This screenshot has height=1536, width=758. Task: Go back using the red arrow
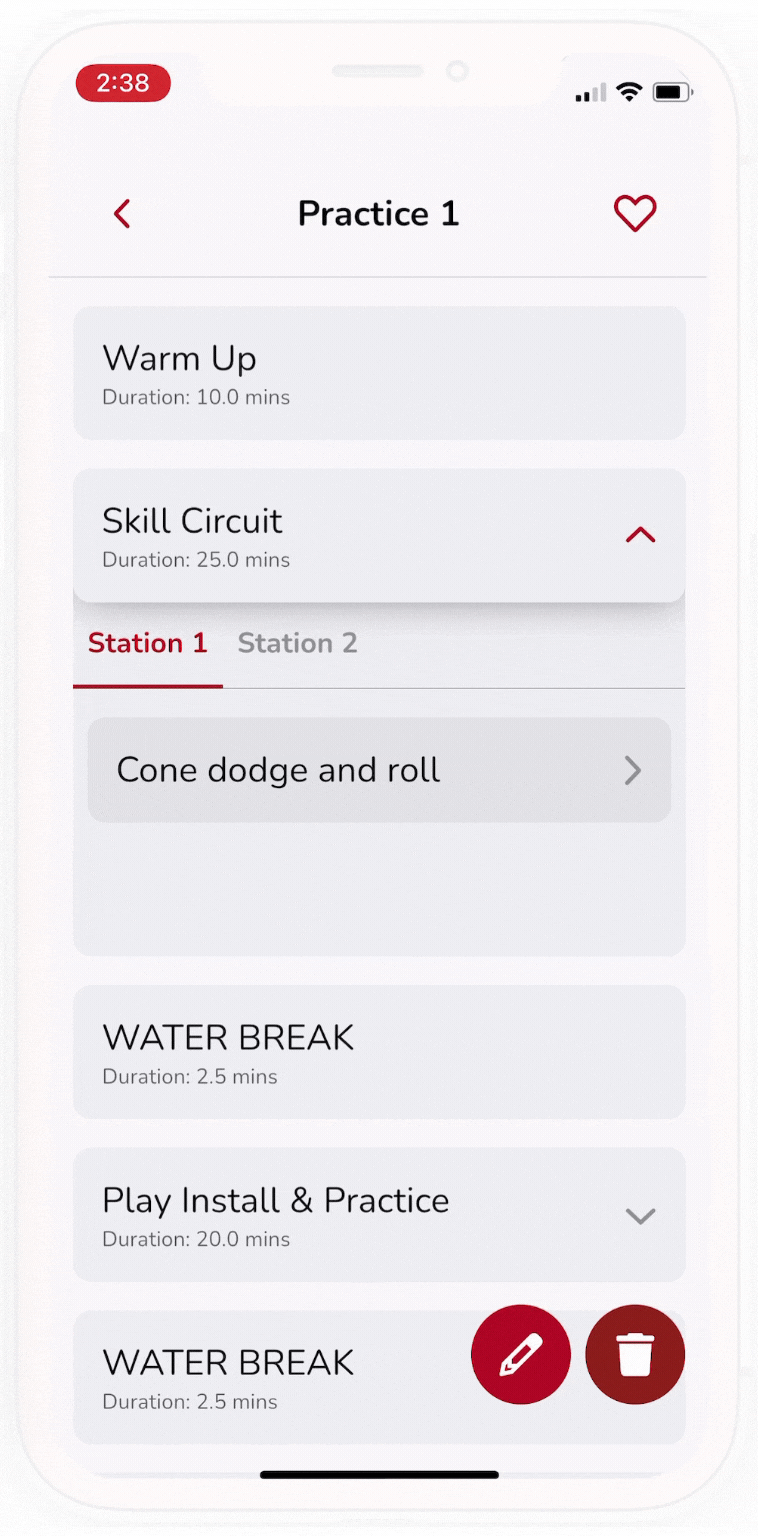click(122, 214)
